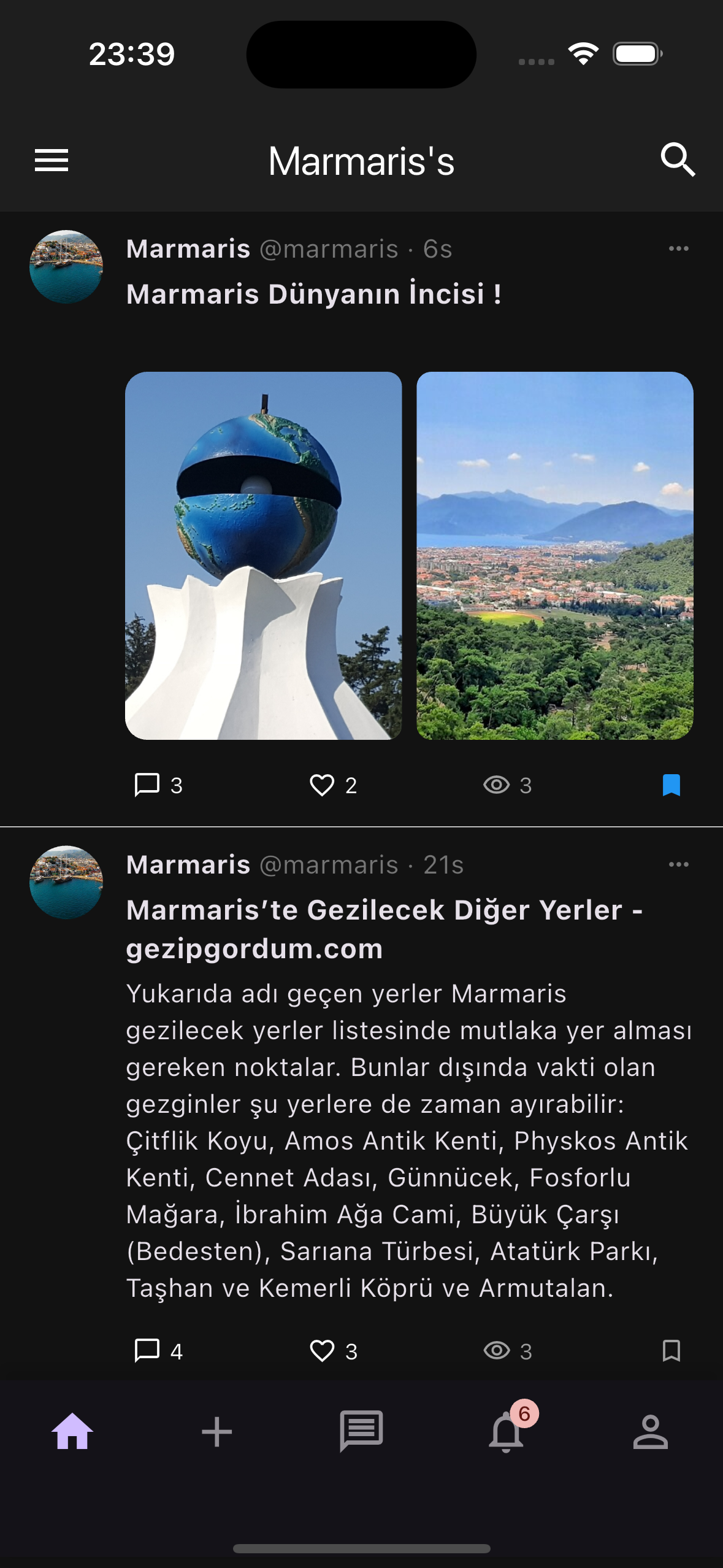This screenshot has width=723, height=1568.
Task: View the Marmaris city landscape photo
Action: tap(554, 555)
